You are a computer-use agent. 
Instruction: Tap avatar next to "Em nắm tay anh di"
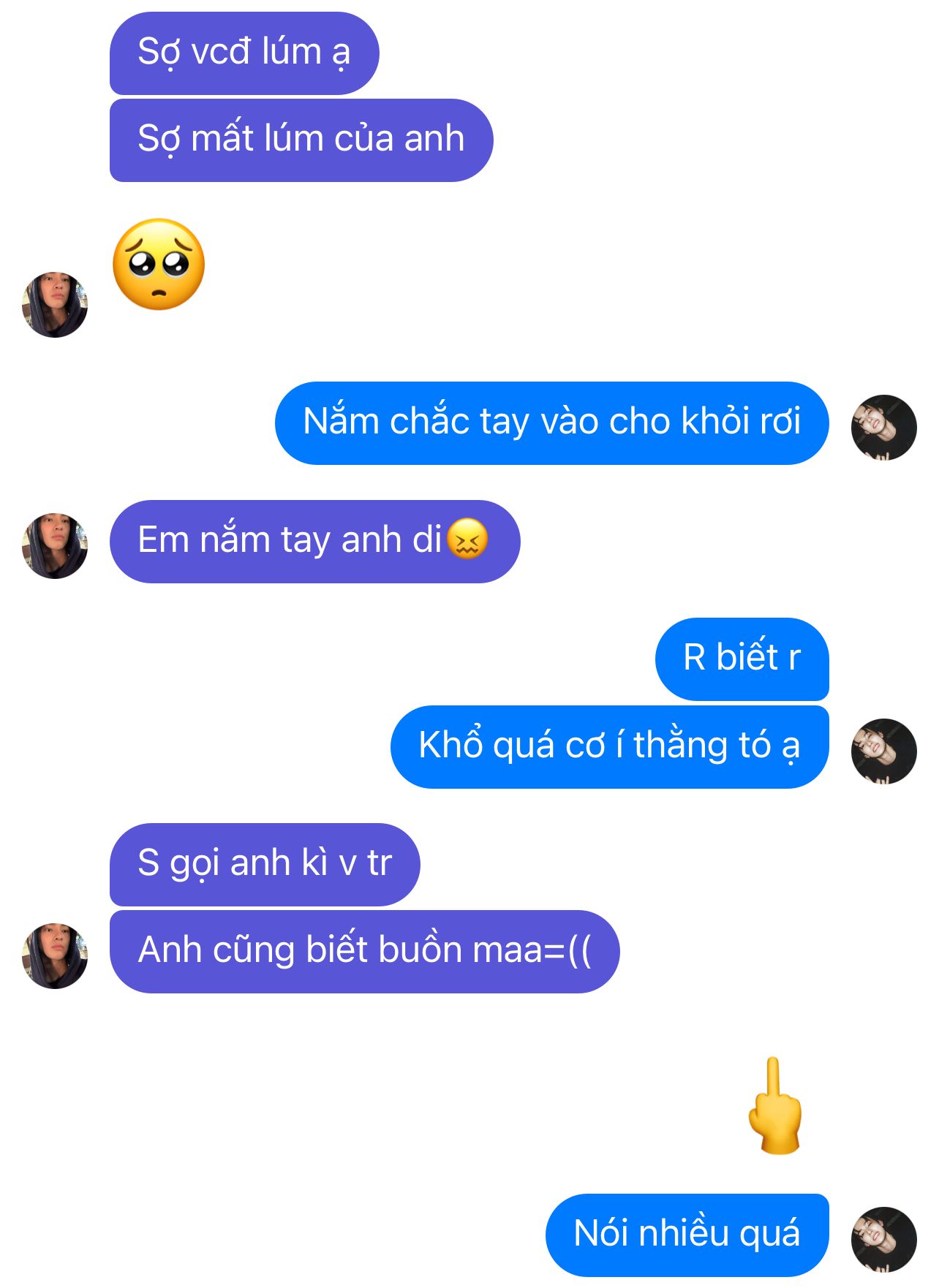55,545
